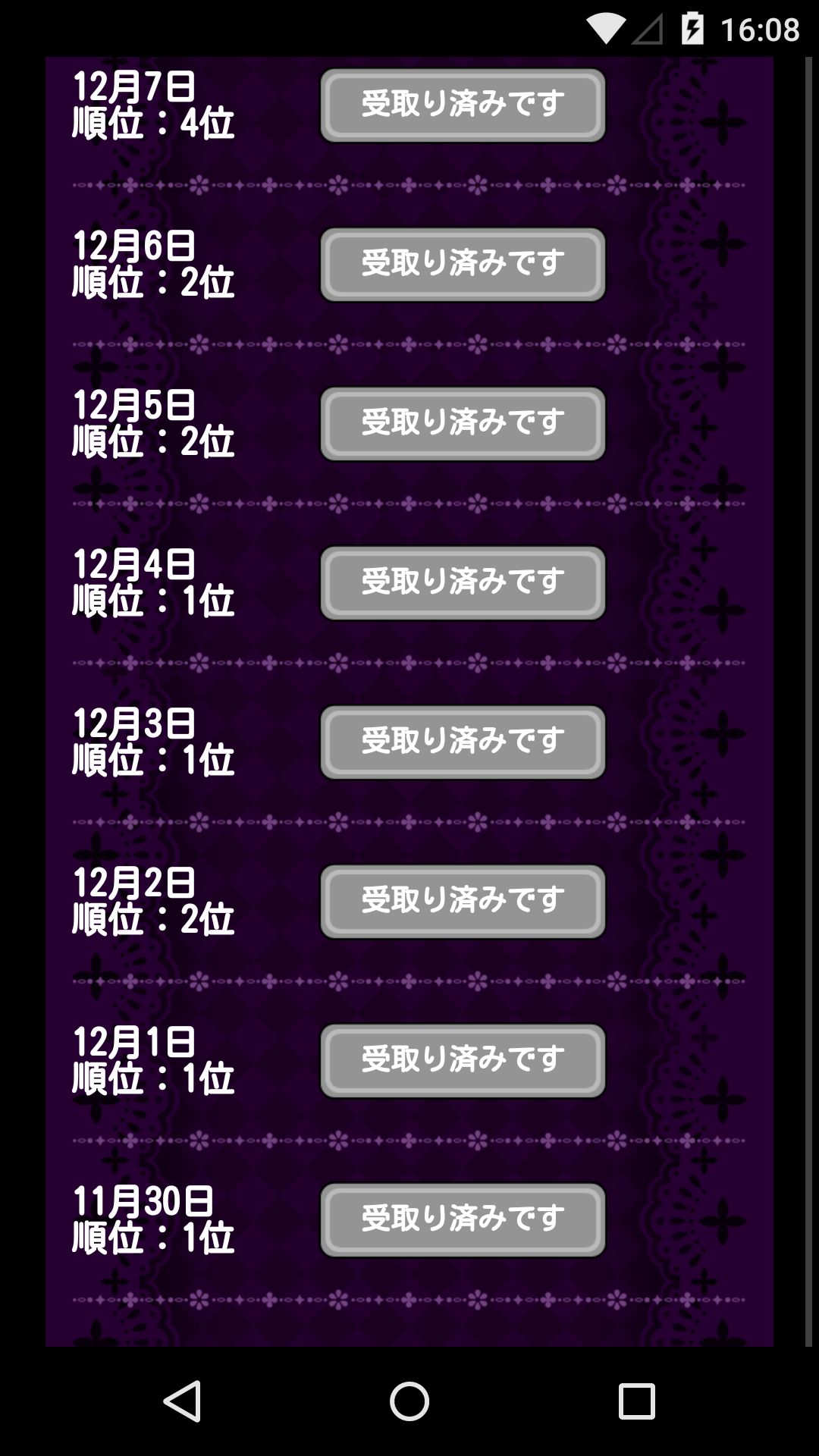This screenshot has width=819, height=1456.
Task: Tap the reward button beside 12月5日
Action: 463,424
